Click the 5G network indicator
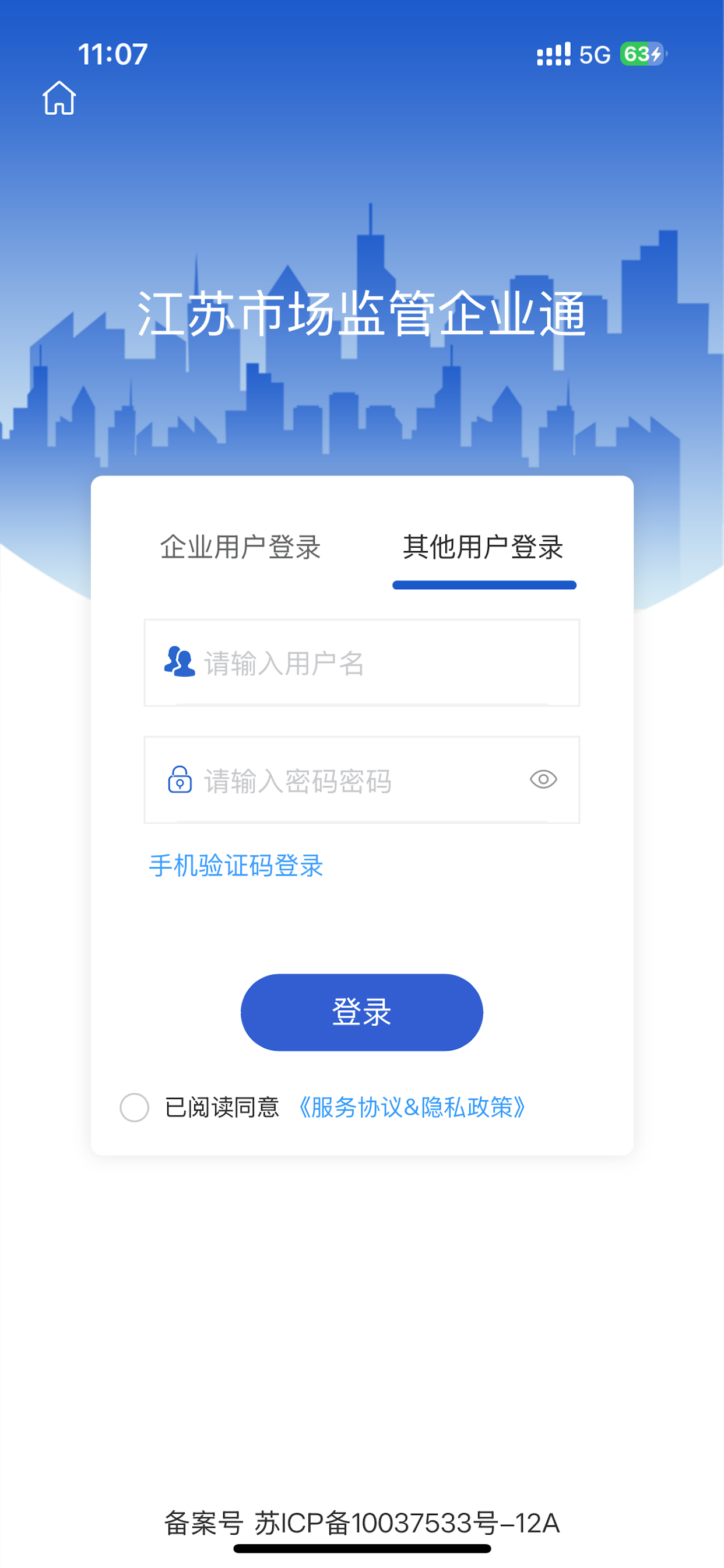The height and width of the screenshot is (1568, 724). click(593, 55)
